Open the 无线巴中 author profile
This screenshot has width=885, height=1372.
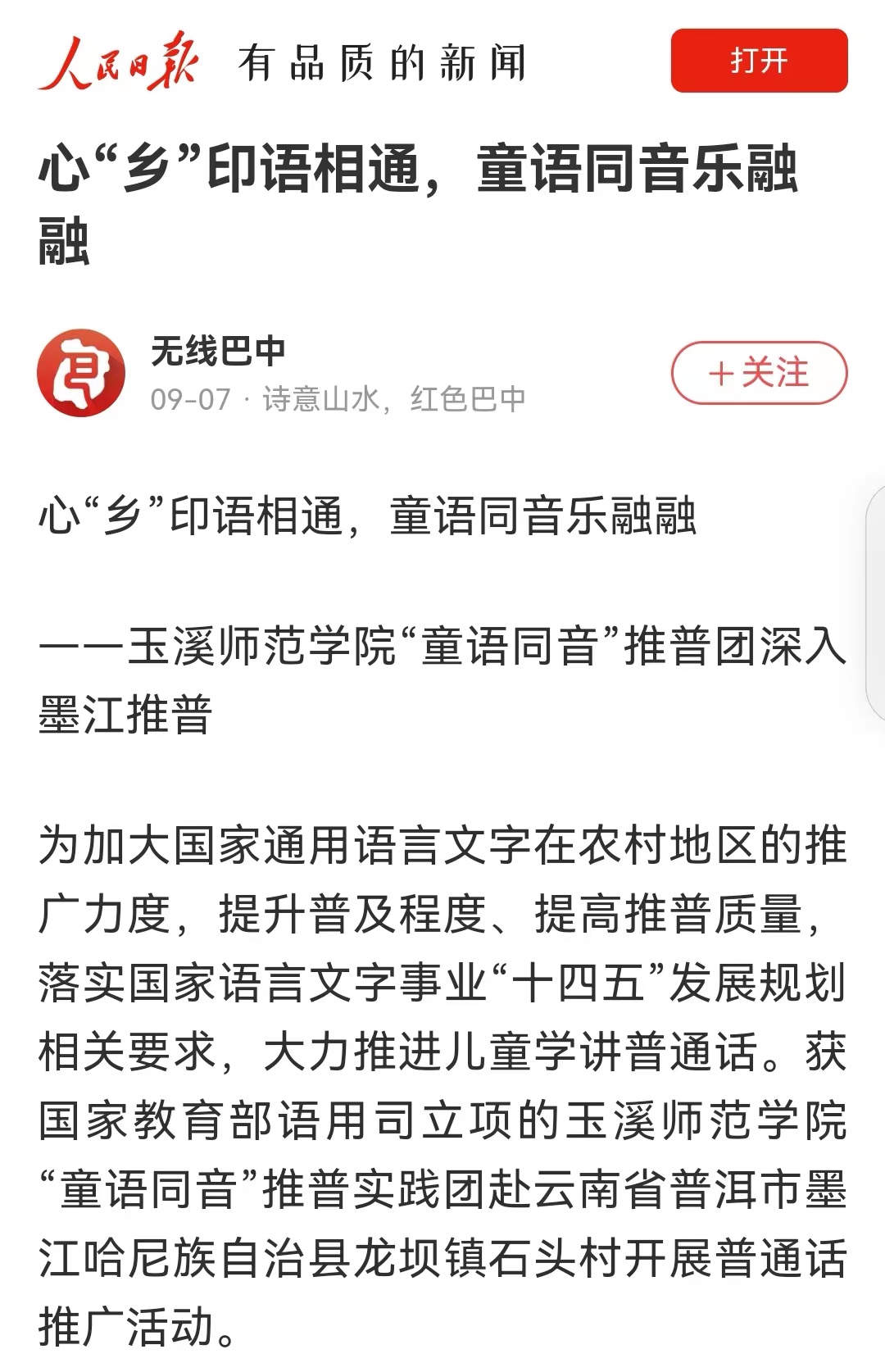click(x=218, y=351)
